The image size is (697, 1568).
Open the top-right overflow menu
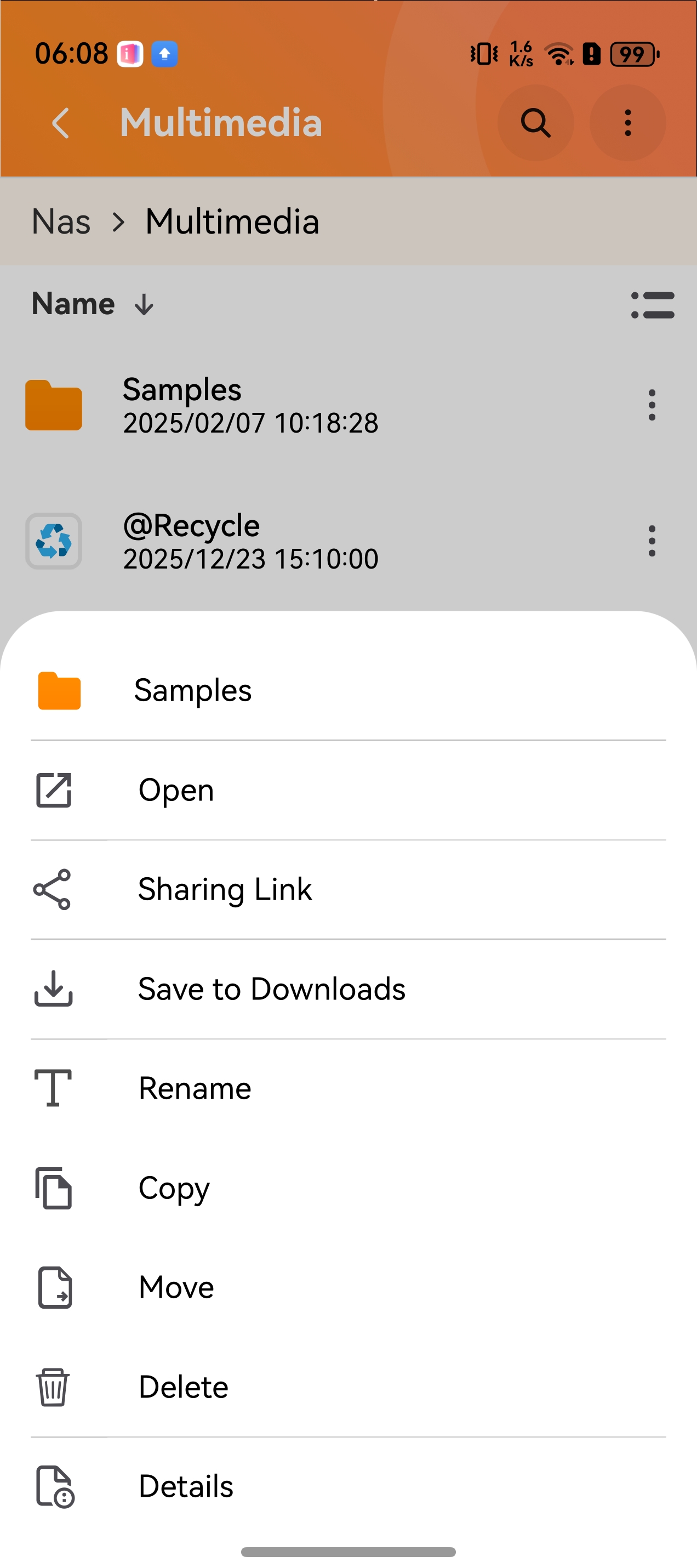[627, 123]
